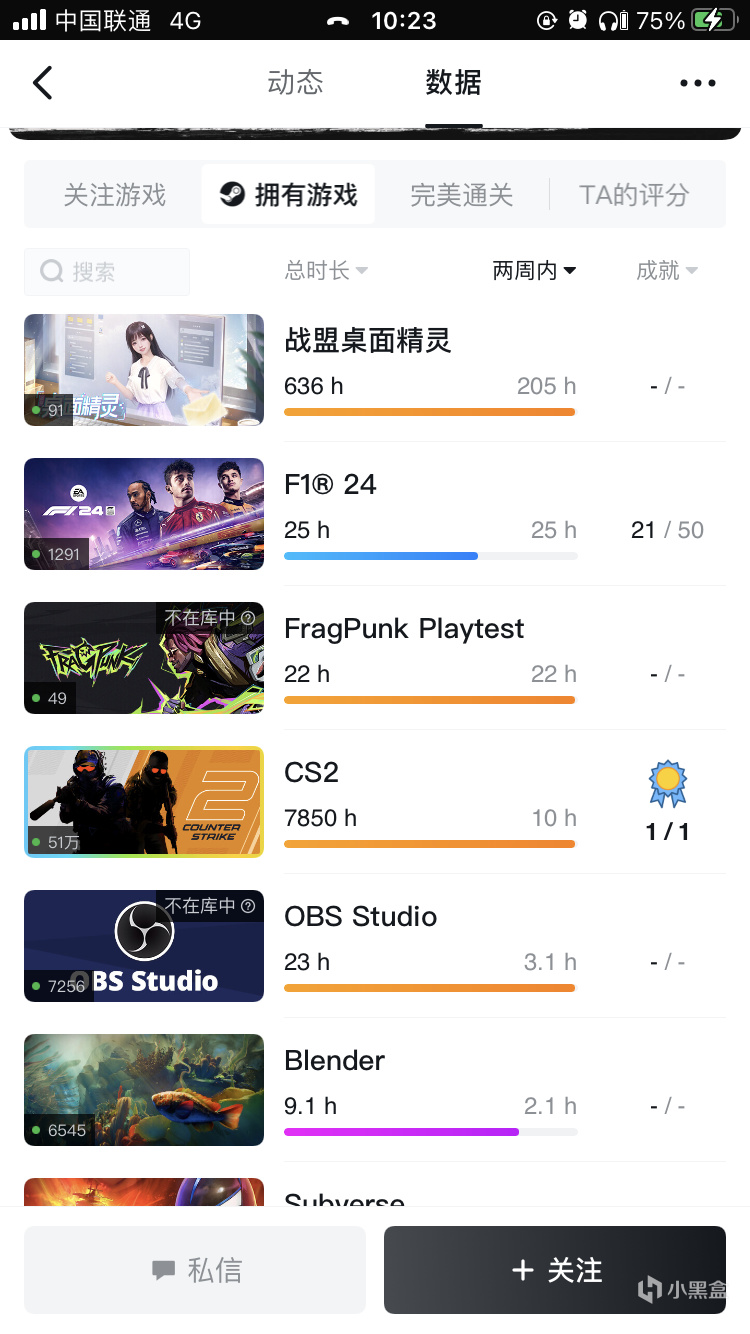Image resolution: width=750 pixels, height=1334 pixels.
Task: Tap the 搜索 game search box
Action: pyautogui.click(x=107, y=272)
